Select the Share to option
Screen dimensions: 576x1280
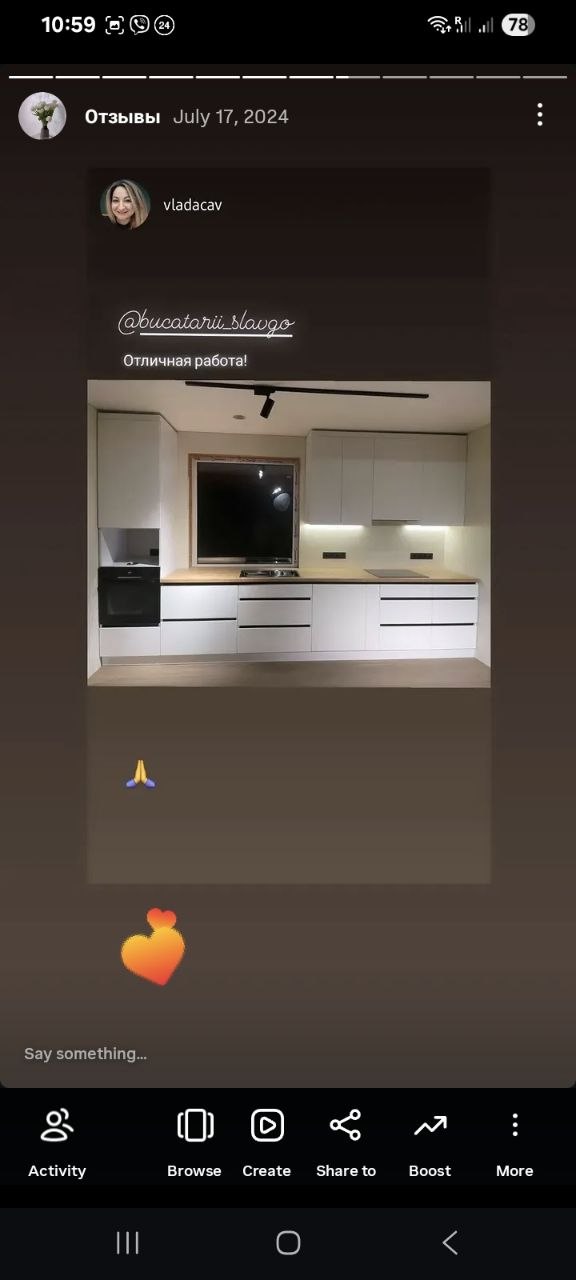pos(346,1143)
